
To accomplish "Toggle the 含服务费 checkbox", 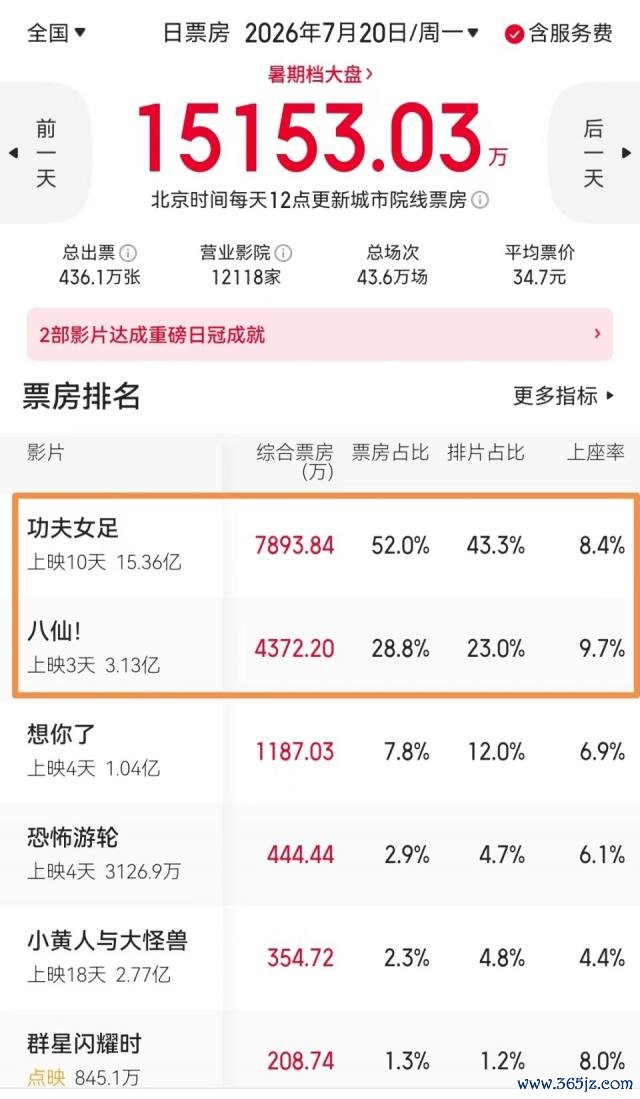I will click(x=559, y=33).
